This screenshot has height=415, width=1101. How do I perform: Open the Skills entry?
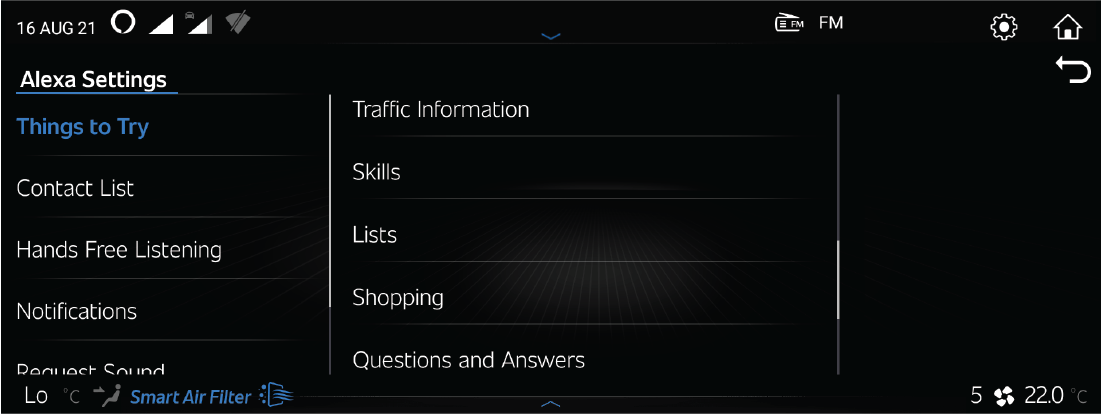point(377,172)
